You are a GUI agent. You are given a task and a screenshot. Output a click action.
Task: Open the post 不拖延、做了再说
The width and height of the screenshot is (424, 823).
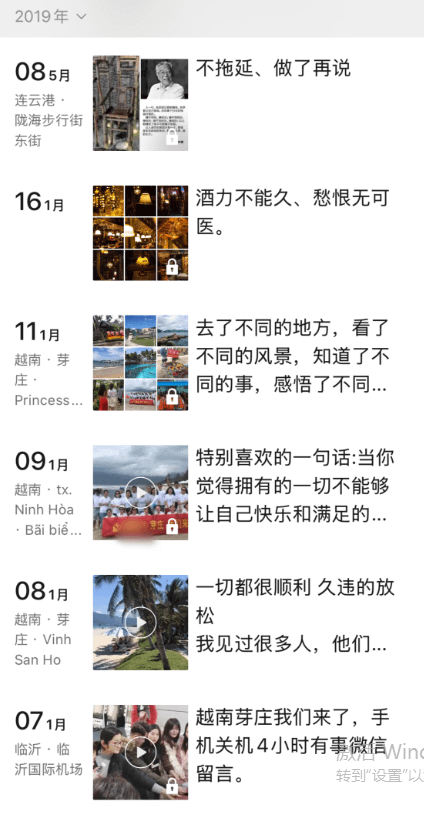coord(273,69)
